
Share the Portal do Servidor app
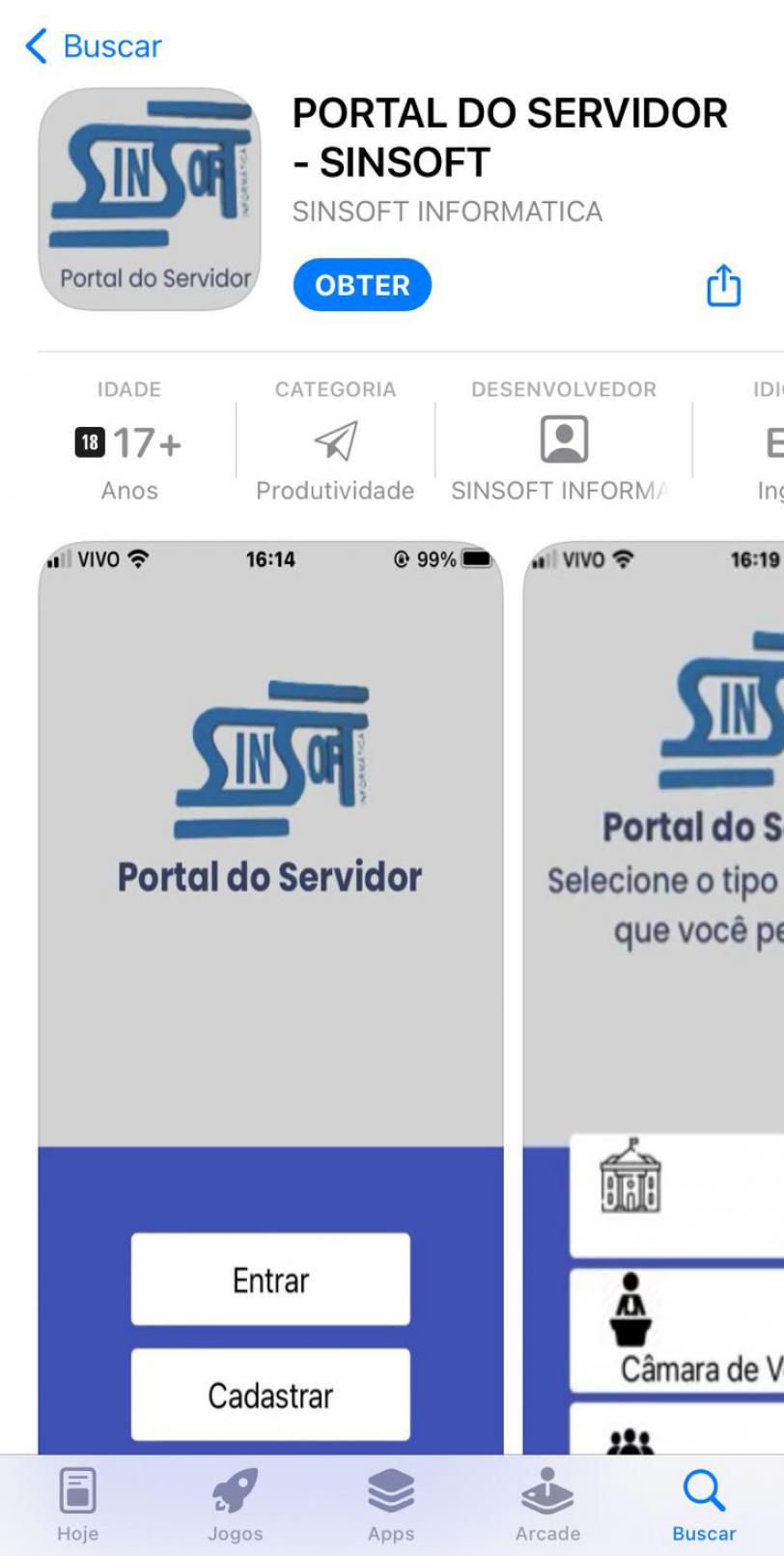pyautogui.click(x=723, y=285)
